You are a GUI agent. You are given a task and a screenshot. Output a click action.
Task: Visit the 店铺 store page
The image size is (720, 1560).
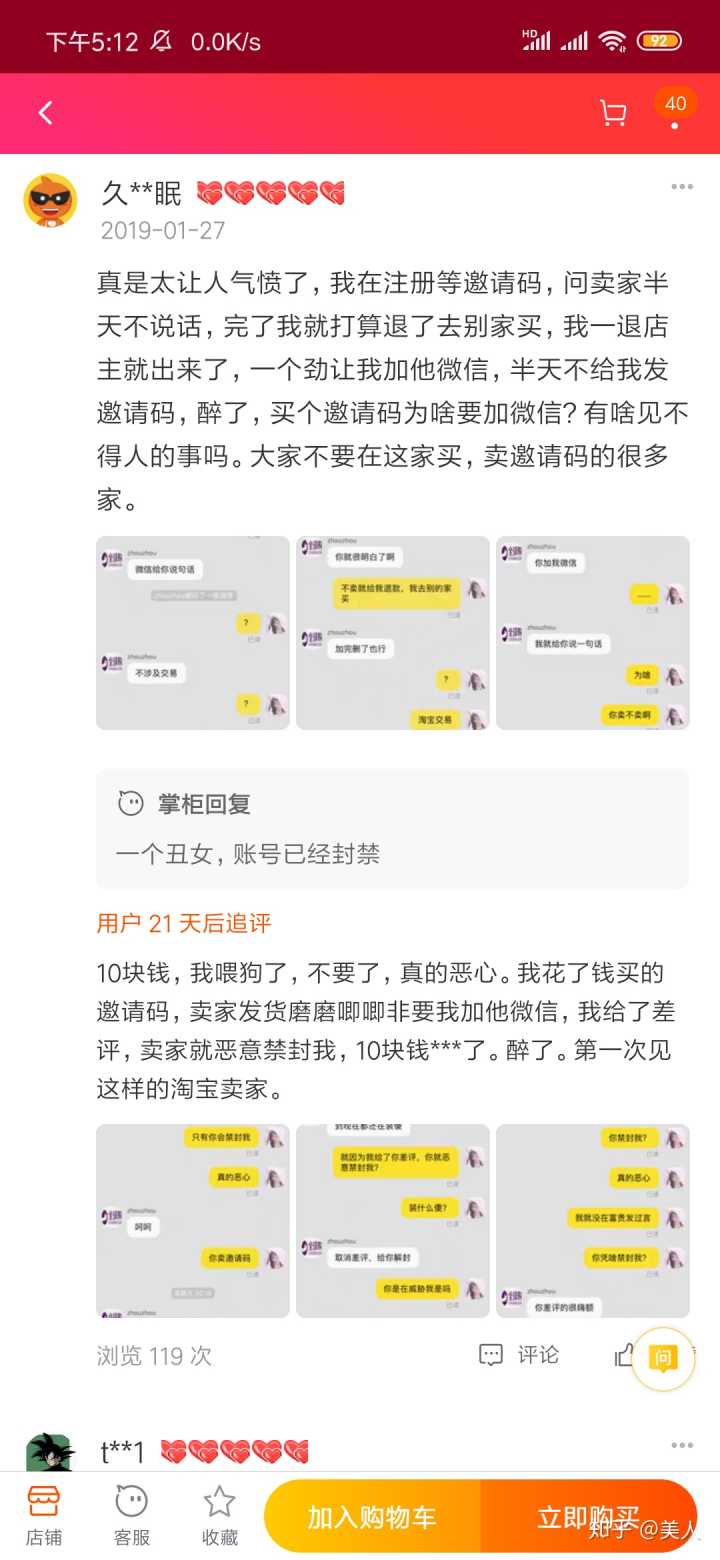pos(43,1515)
